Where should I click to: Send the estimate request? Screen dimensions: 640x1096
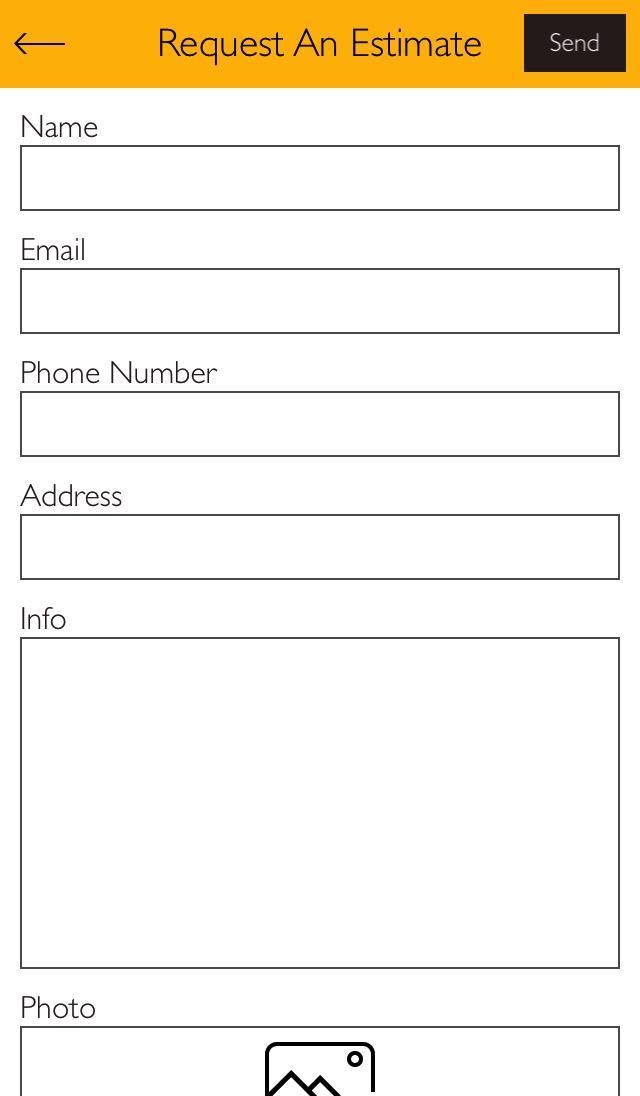pyautogui.click(x=574, y=43)
